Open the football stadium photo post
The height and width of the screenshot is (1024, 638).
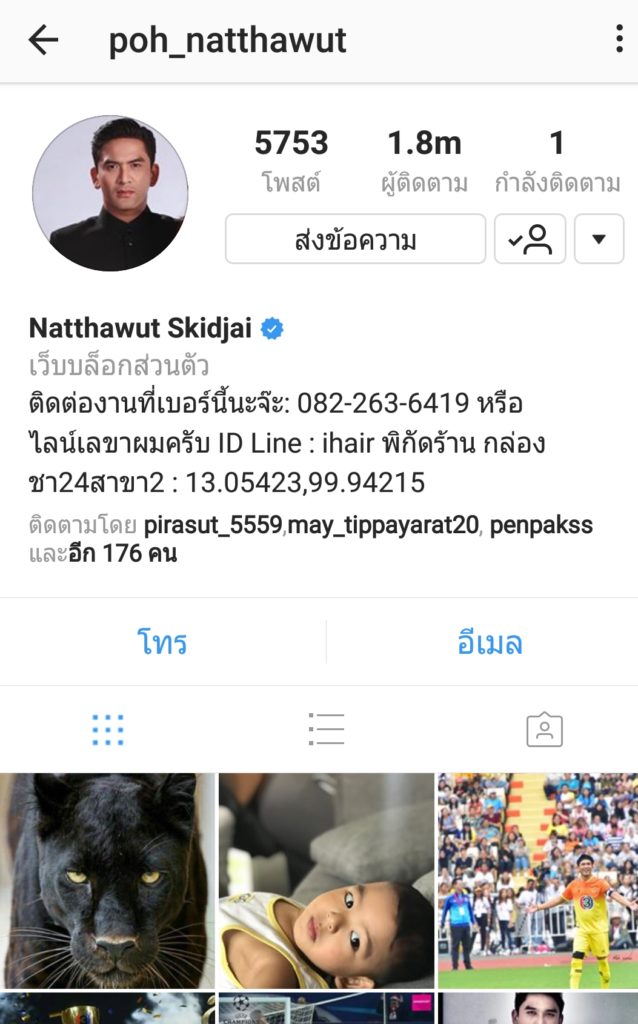(x=537, y=880)
